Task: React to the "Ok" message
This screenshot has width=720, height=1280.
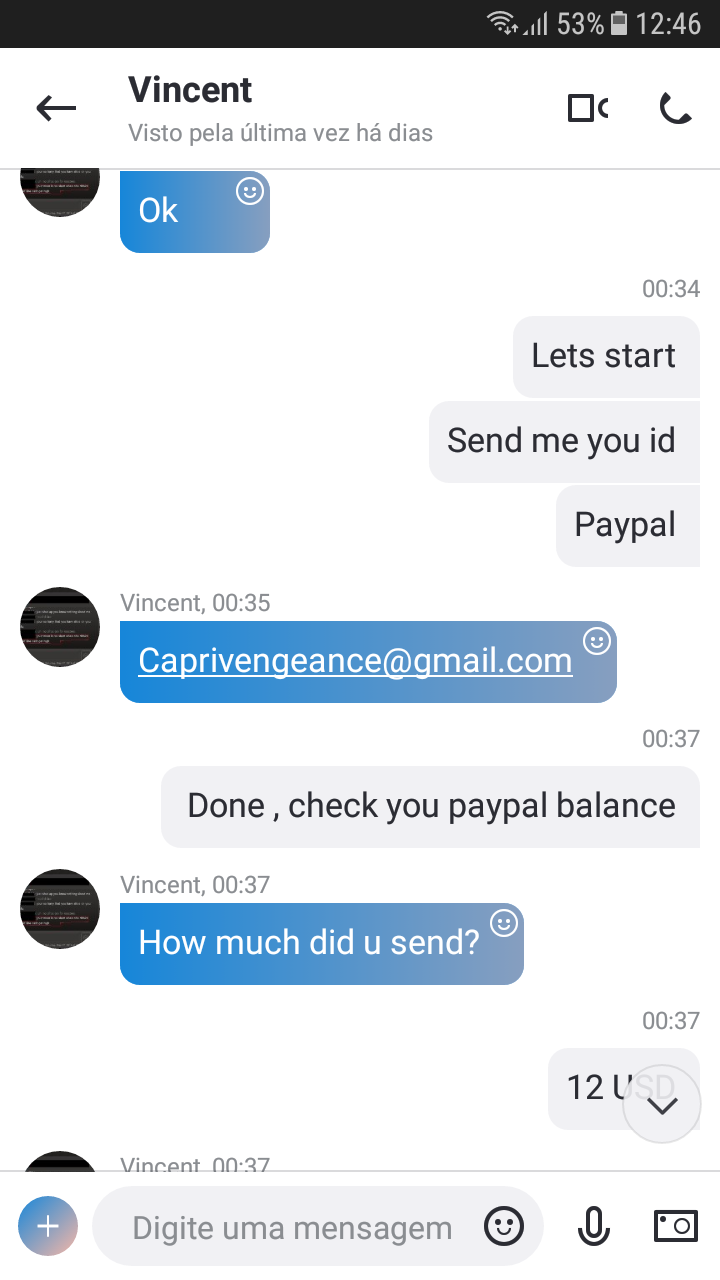Action: pos(249,190)
